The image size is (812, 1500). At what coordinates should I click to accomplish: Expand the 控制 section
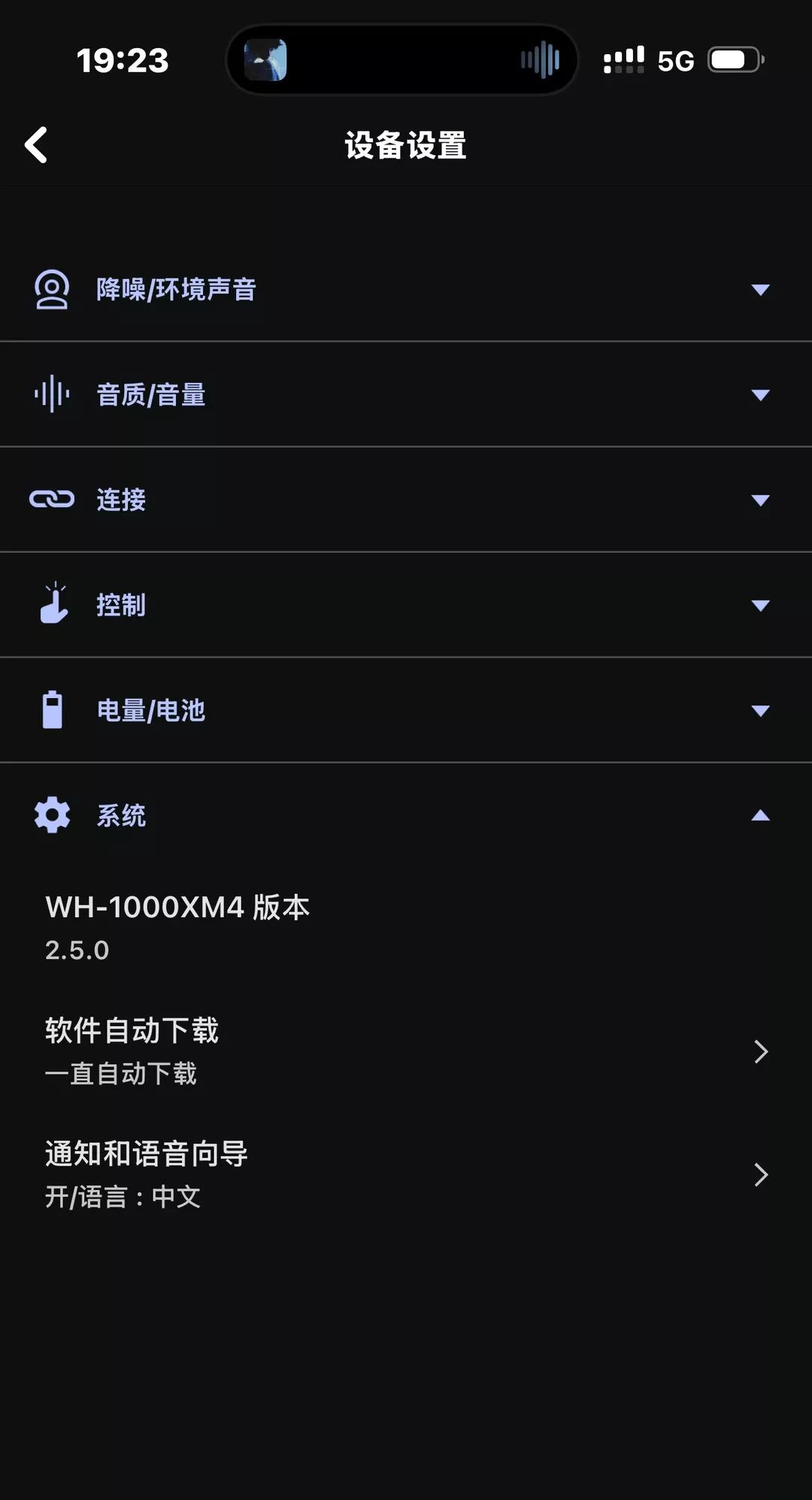pyautogui.click(x=762, y=604)
